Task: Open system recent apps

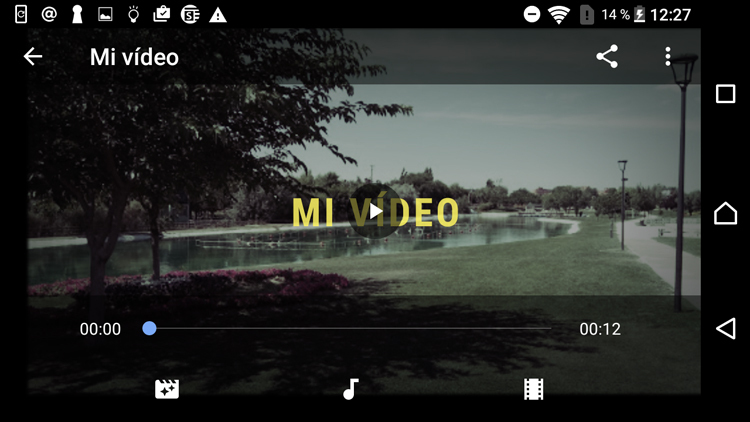Action: [x=725, y=94]
